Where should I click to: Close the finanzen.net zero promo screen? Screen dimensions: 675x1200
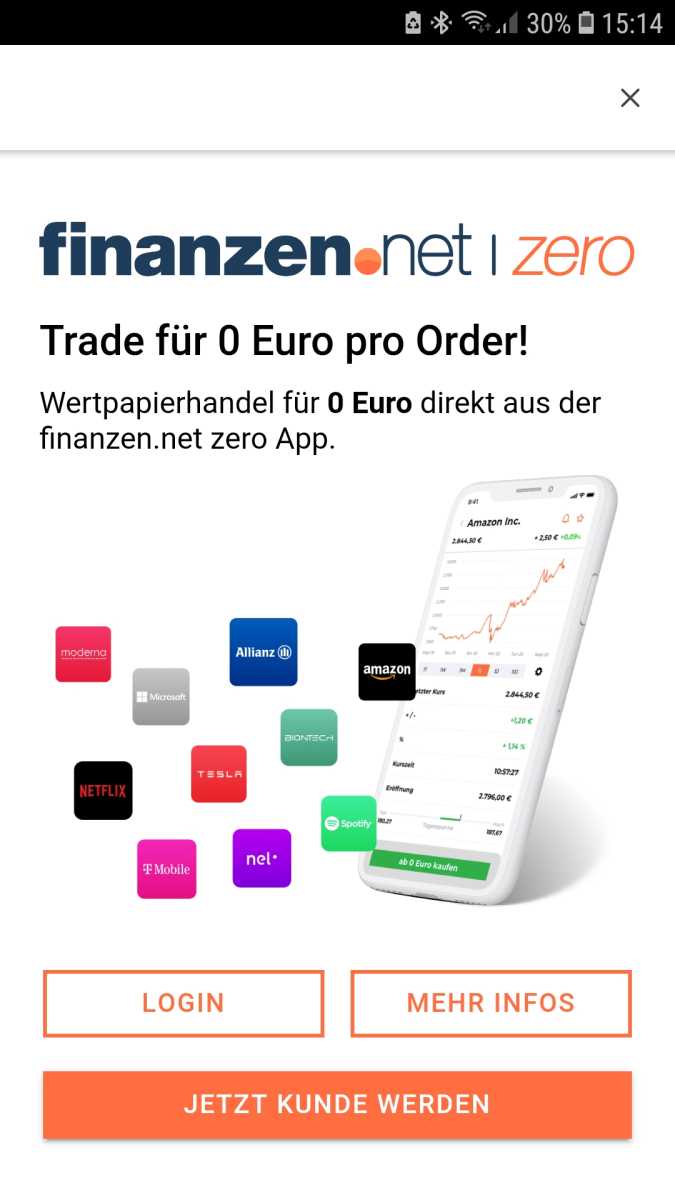point(630,98)
